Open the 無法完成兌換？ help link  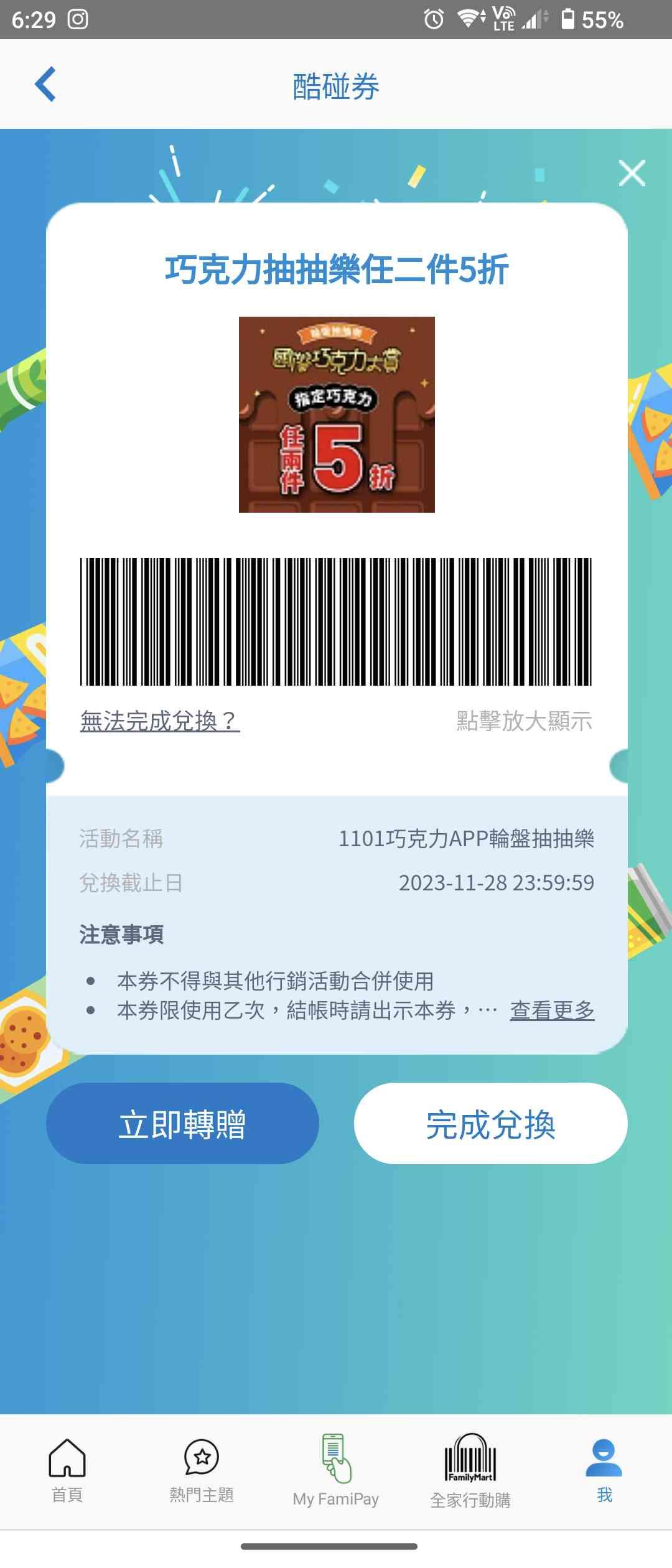pyautogui.click(x=160, y=721)
